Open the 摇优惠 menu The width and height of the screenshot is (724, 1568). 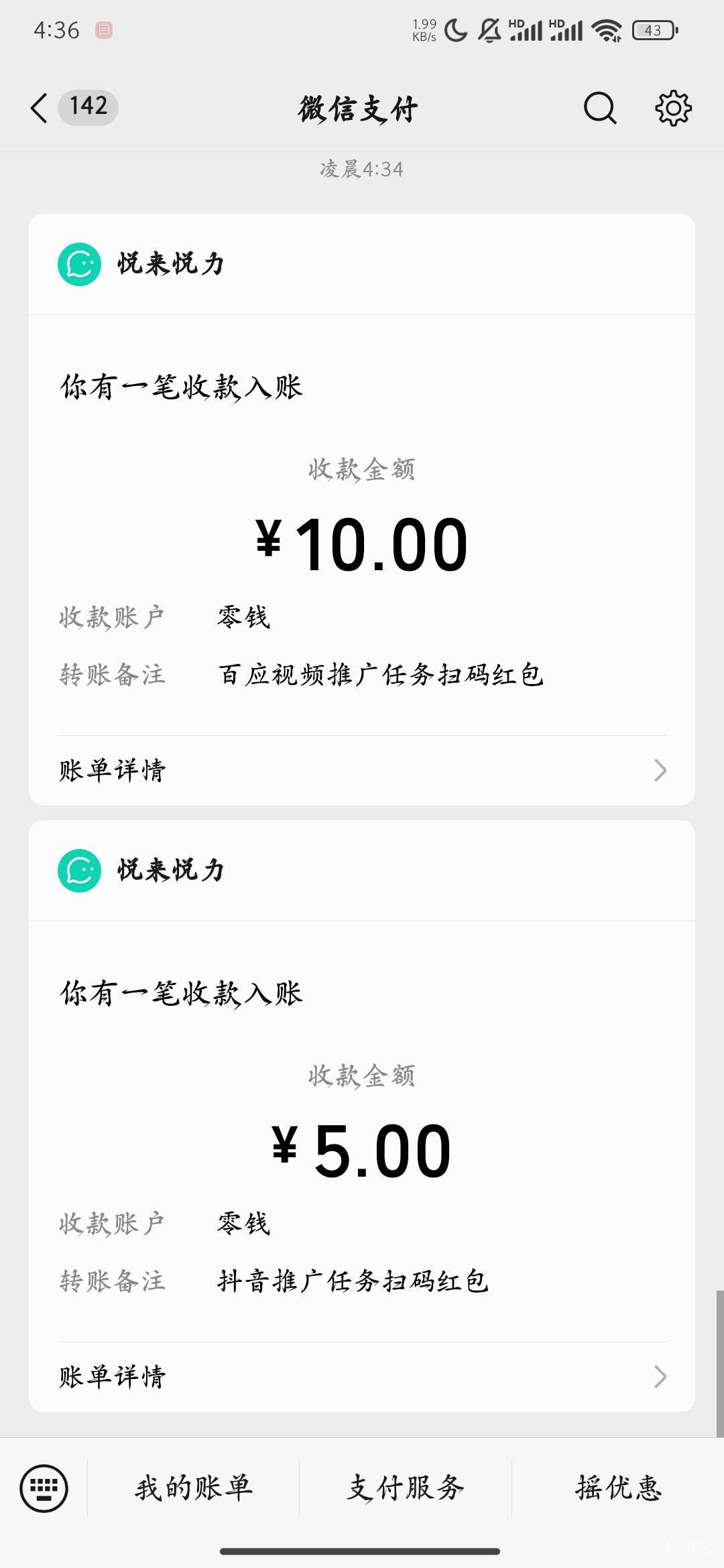[x=618, y=1488]
